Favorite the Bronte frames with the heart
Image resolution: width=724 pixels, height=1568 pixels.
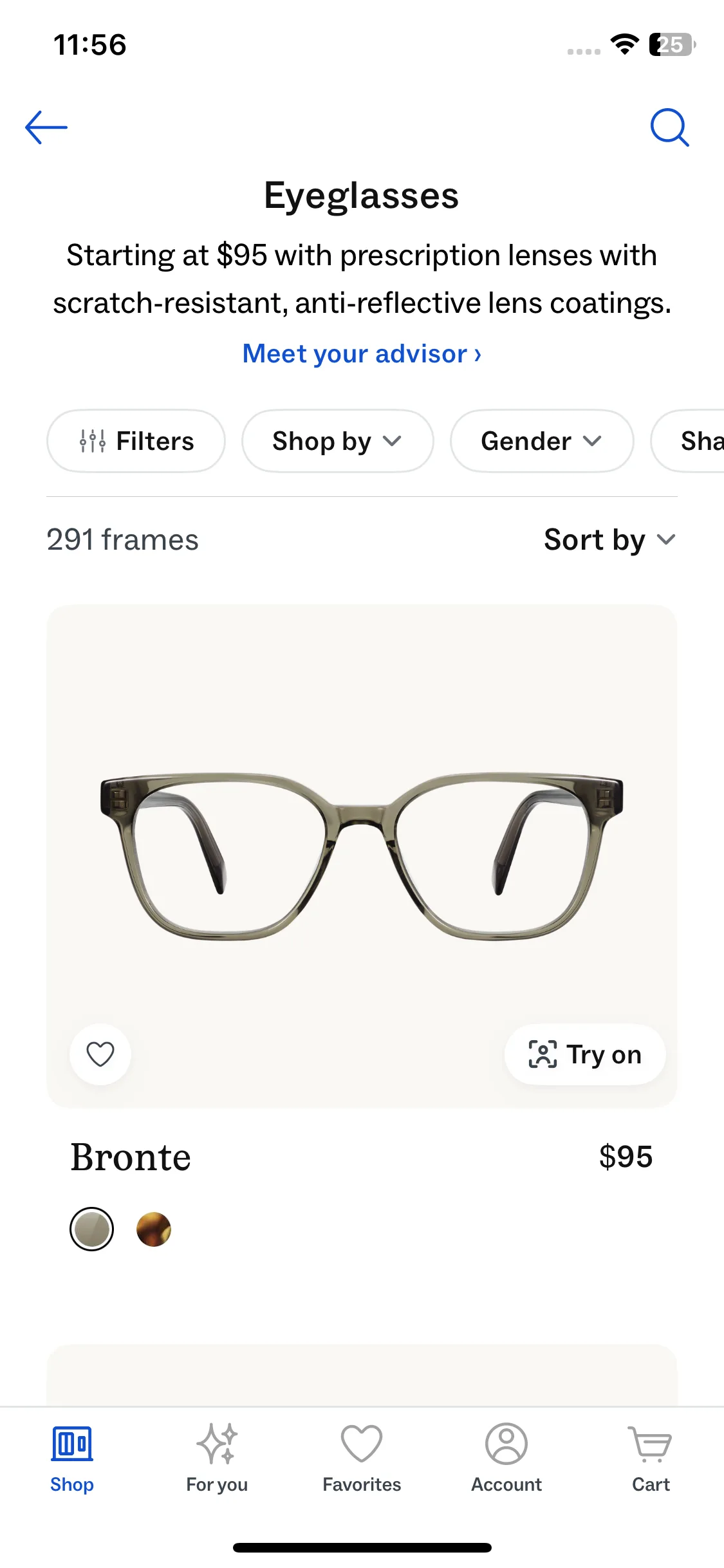100,1054
